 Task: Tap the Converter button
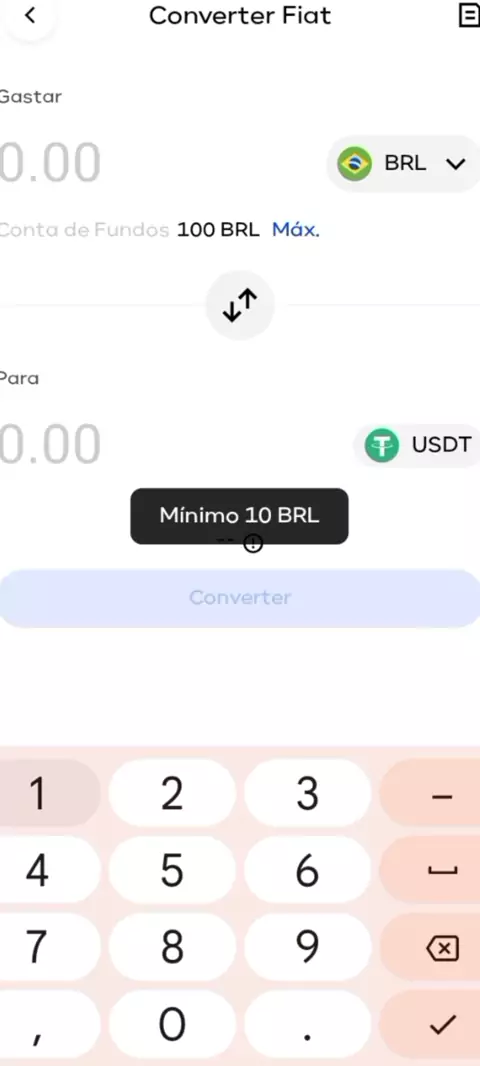point(240,598)
